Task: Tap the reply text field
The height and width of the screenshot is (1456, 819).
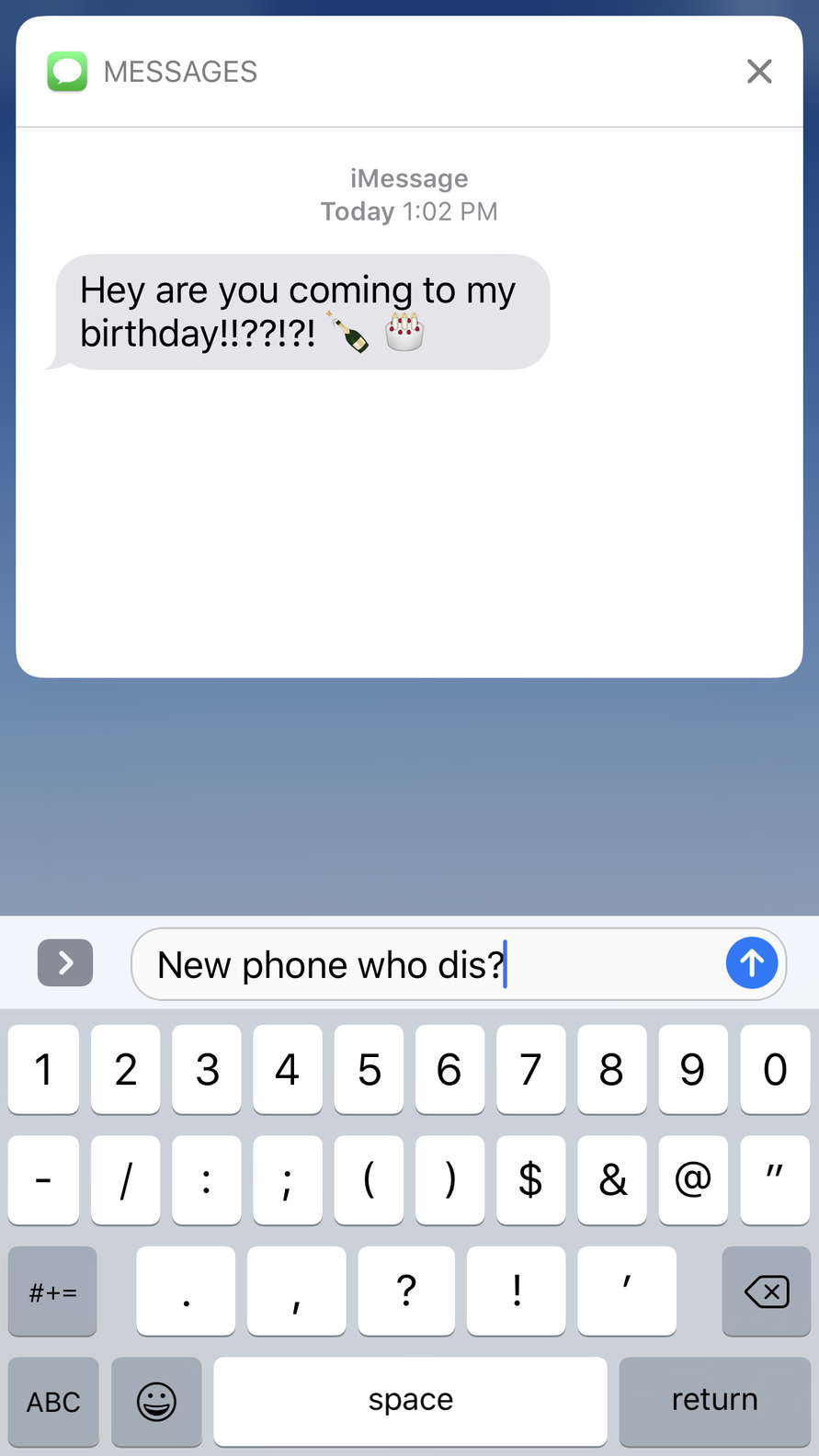Action: tap(432, 964)
